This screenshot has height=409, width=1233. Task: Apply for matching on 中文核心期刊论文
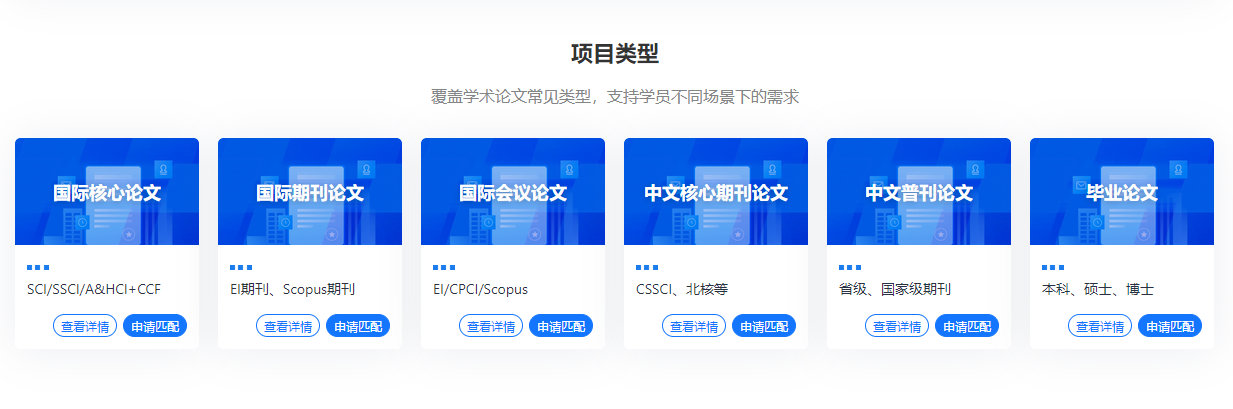pos(764,326)
